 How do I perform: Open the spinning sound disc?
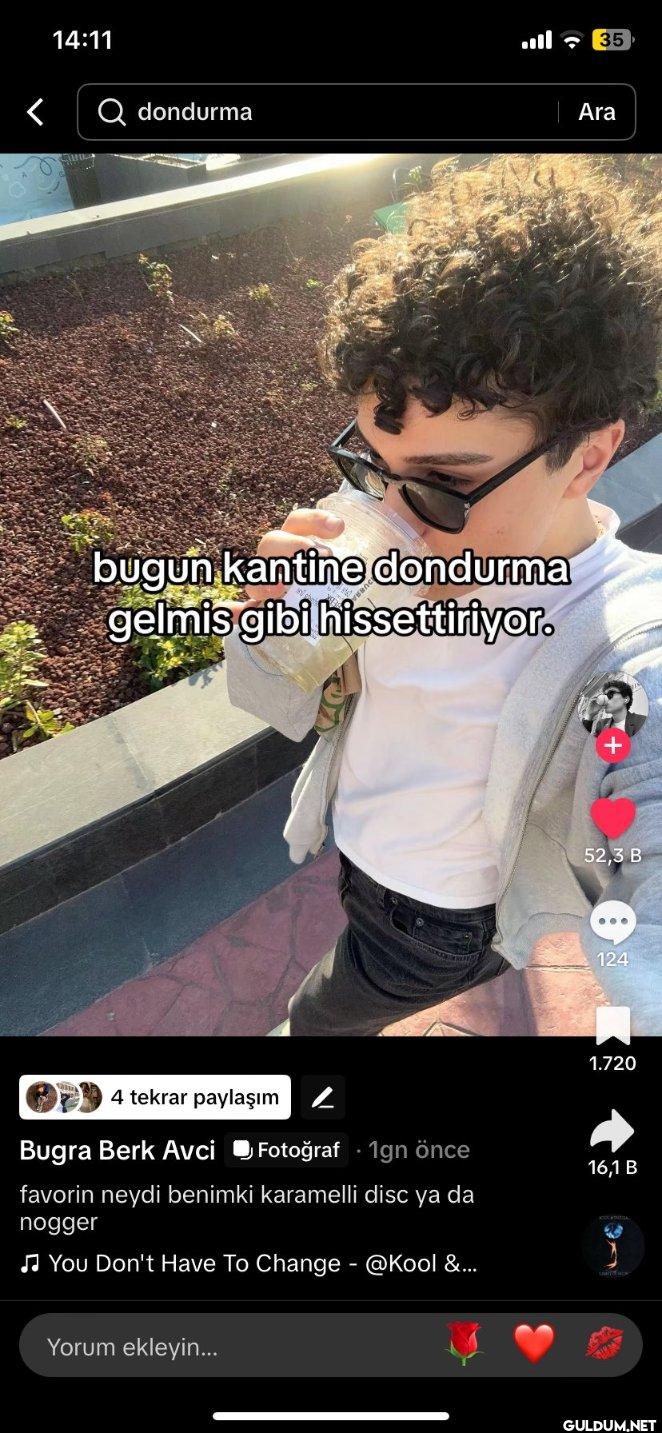point(613,1246)
